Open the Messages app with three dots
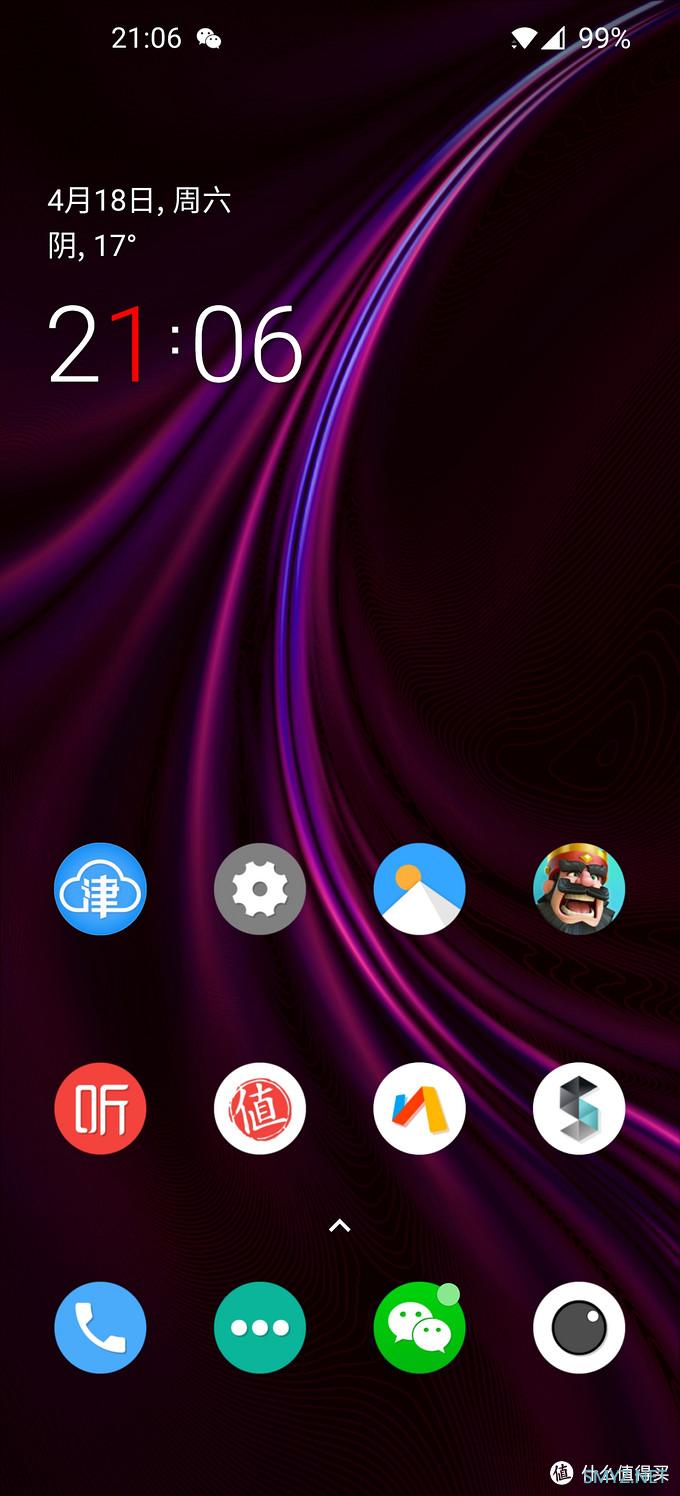The height and width of the screenshot is (1496, 680). coord(260,1328)
